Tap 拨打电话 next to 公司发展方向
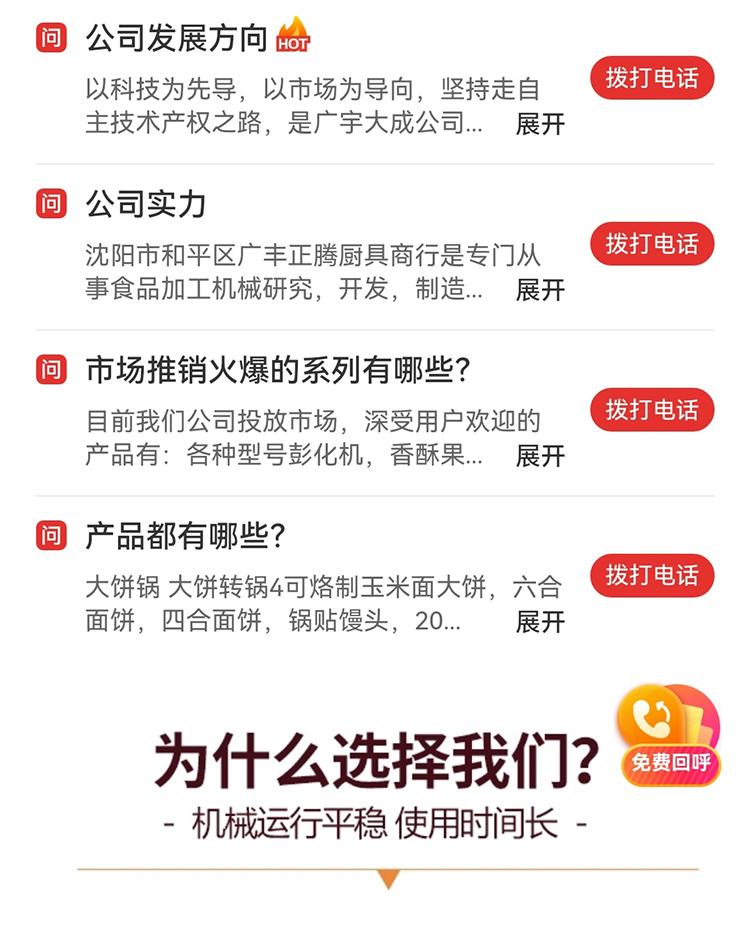The height and width of the screenshot is (928, 750). 652,78
